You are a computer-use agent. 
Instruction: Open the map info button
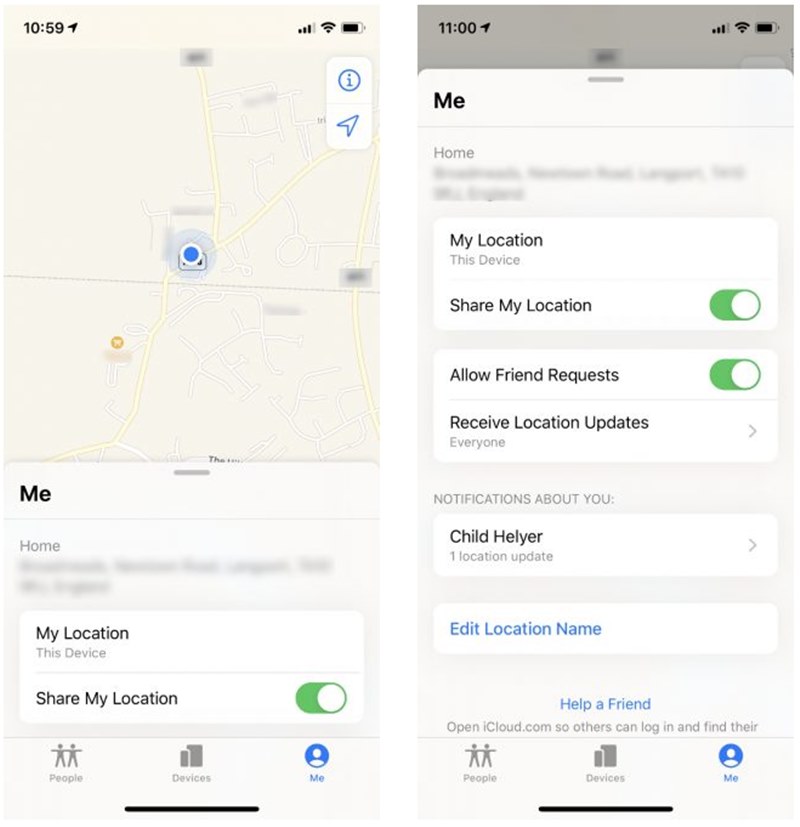coord(348,81)
